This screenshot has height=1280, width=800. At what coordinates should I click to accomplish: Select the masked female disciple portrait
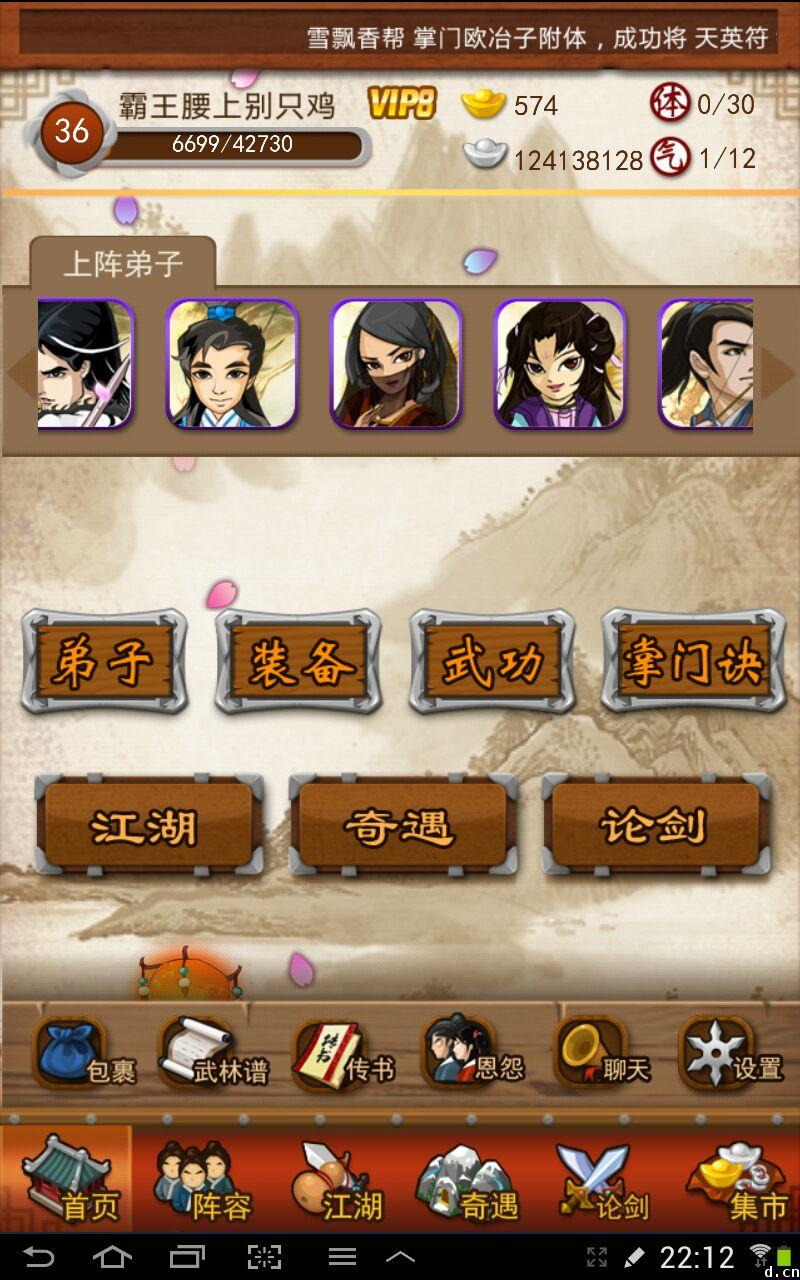coord(394,367)
